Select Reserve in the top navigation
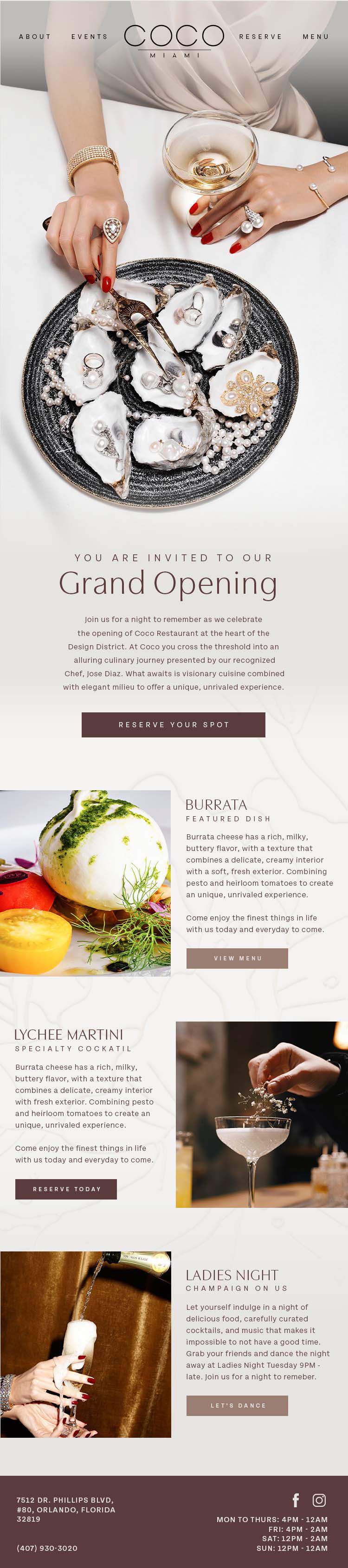 261,37
